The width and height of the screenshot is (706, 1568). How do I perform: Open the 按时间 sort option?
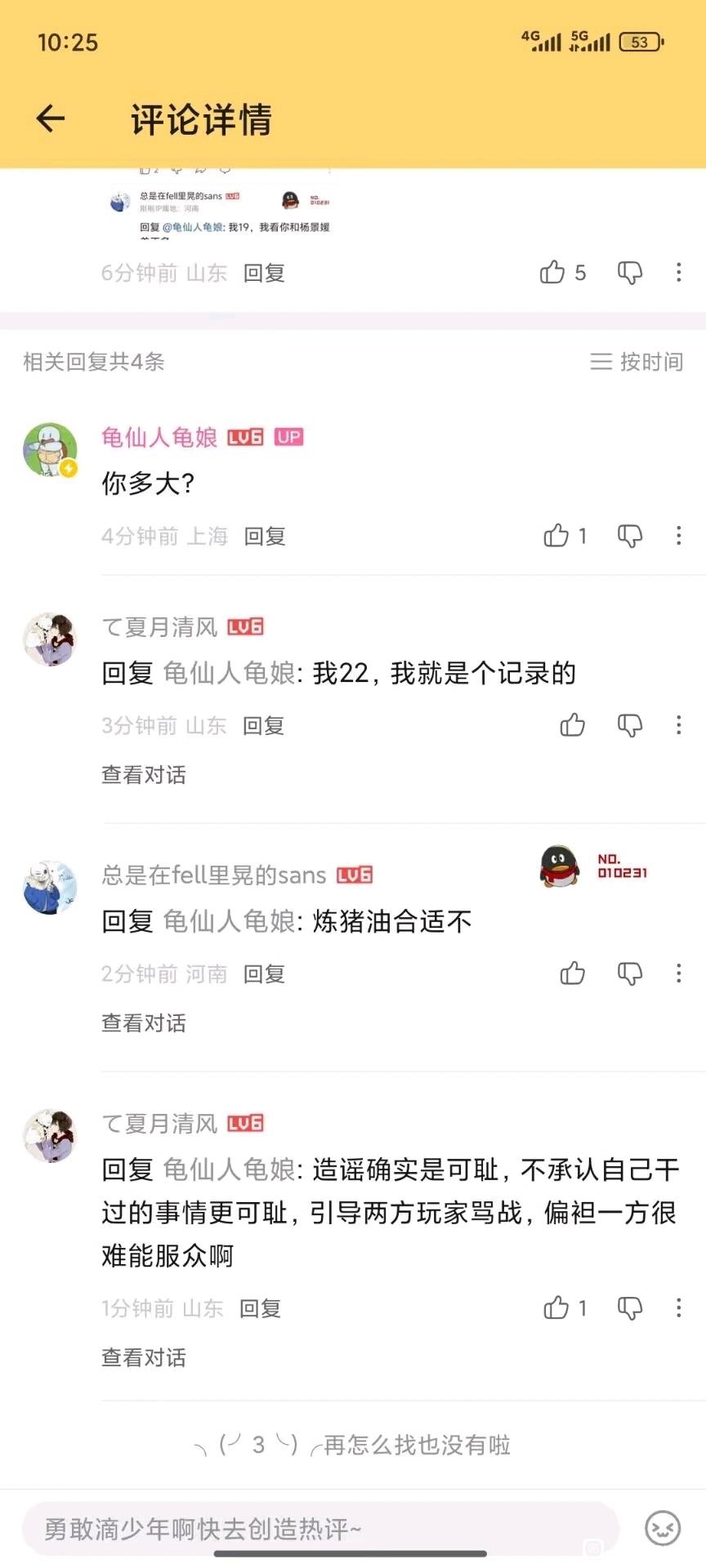pos(637,362)
